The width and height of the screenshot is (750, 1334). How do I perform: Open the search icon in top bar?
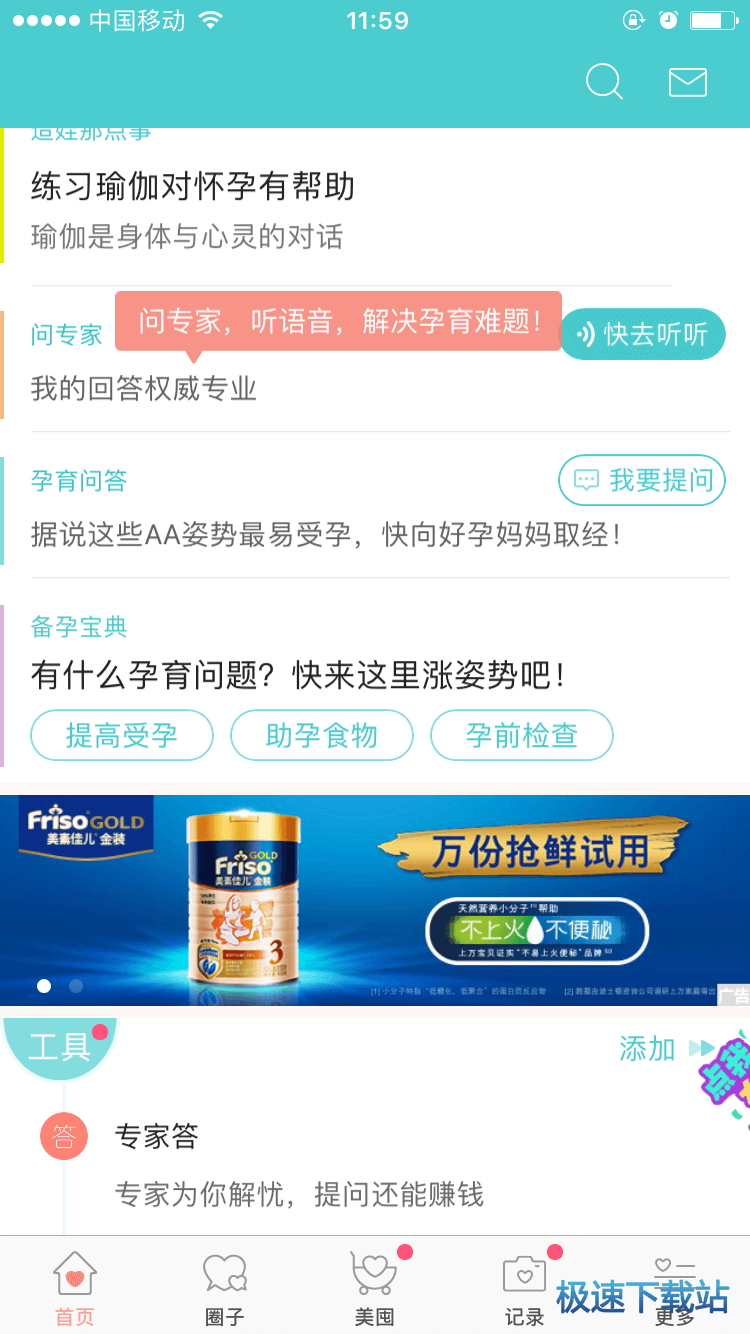(x=604, y=82)
